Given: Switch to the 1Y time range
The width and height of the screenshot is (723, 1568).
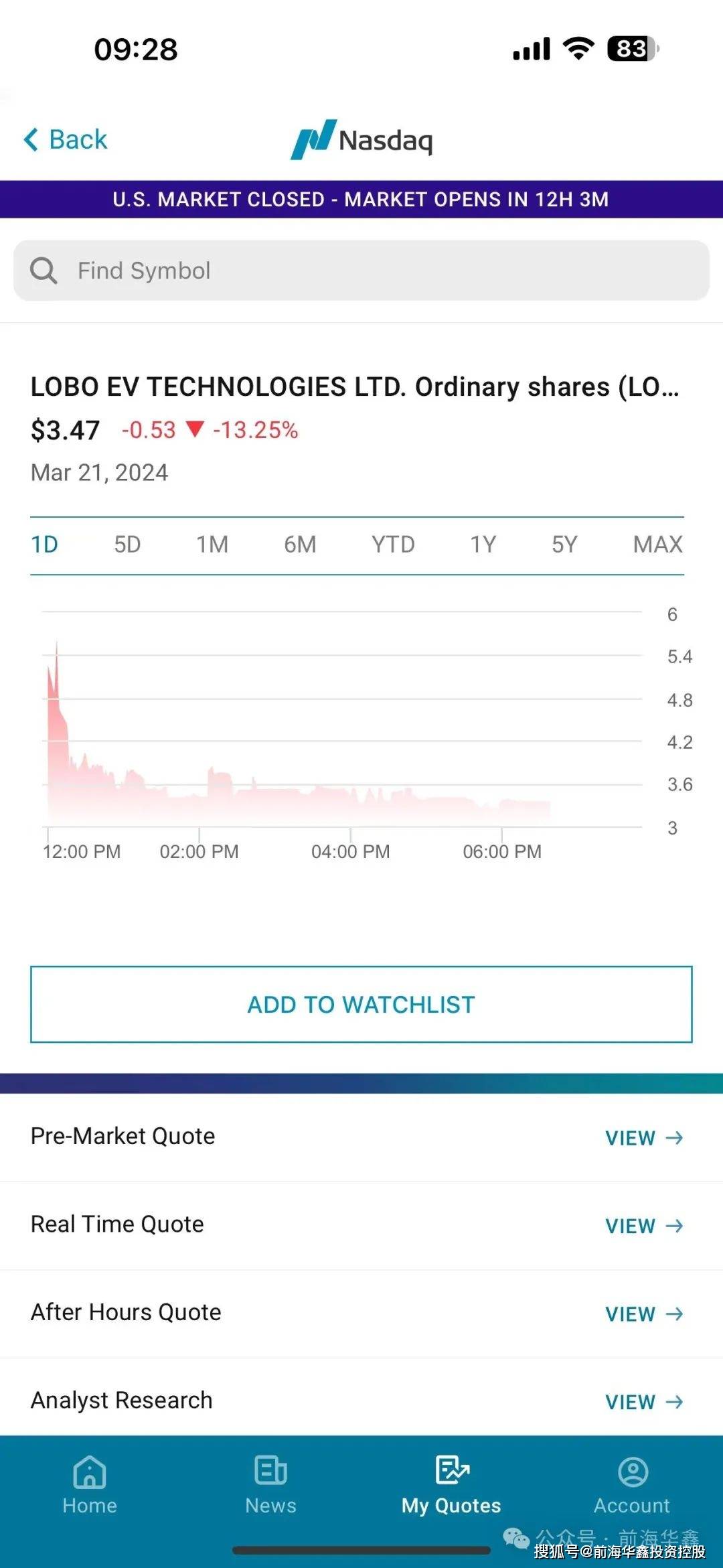Looking at the screenshot, I should pos(484,545).
